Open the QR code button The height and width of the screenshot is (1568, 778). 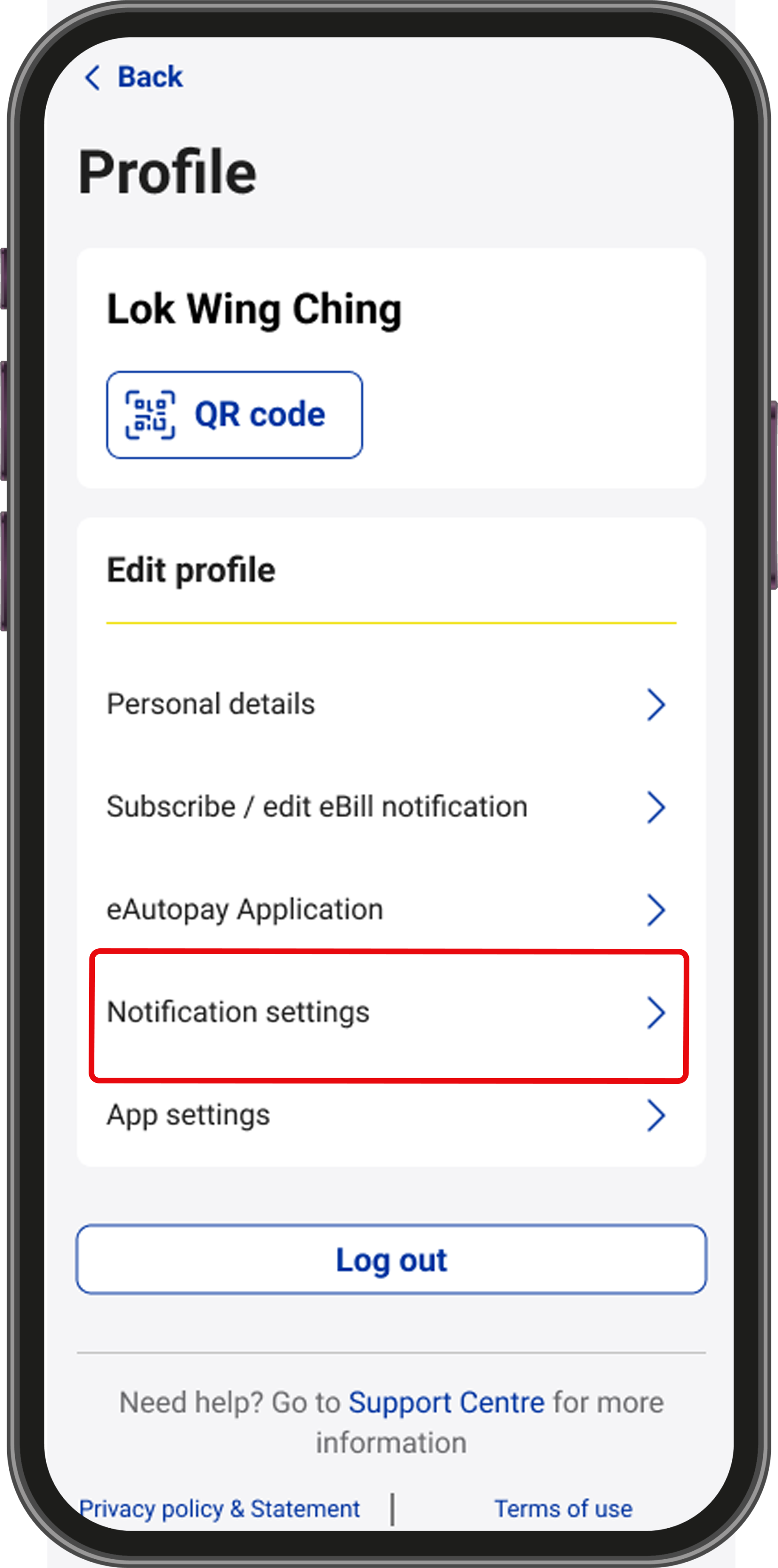tap(234, 415)
